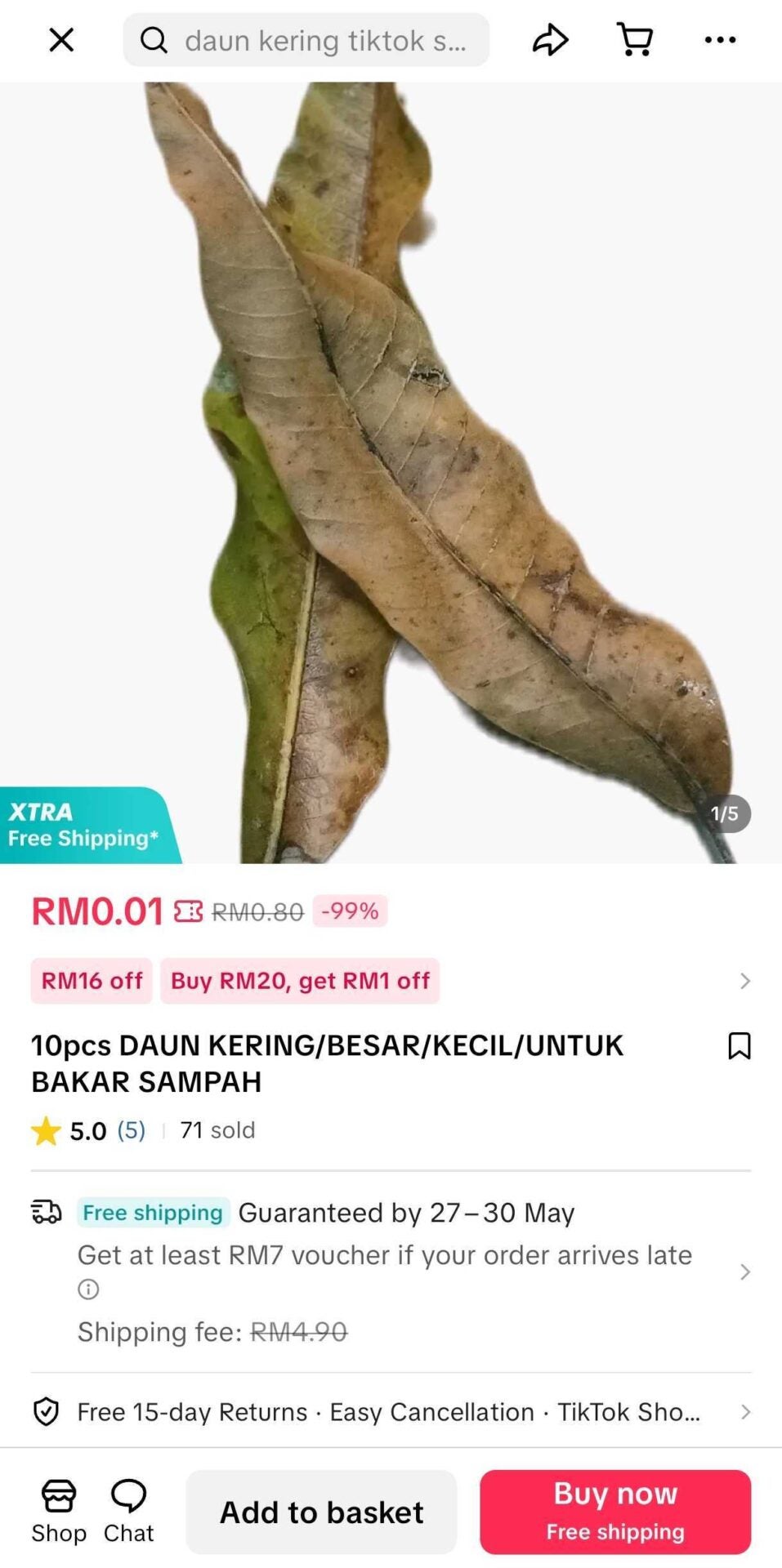Add to basket
The height and width of the screenshot is (1568, 782).
pos(321,1512)
